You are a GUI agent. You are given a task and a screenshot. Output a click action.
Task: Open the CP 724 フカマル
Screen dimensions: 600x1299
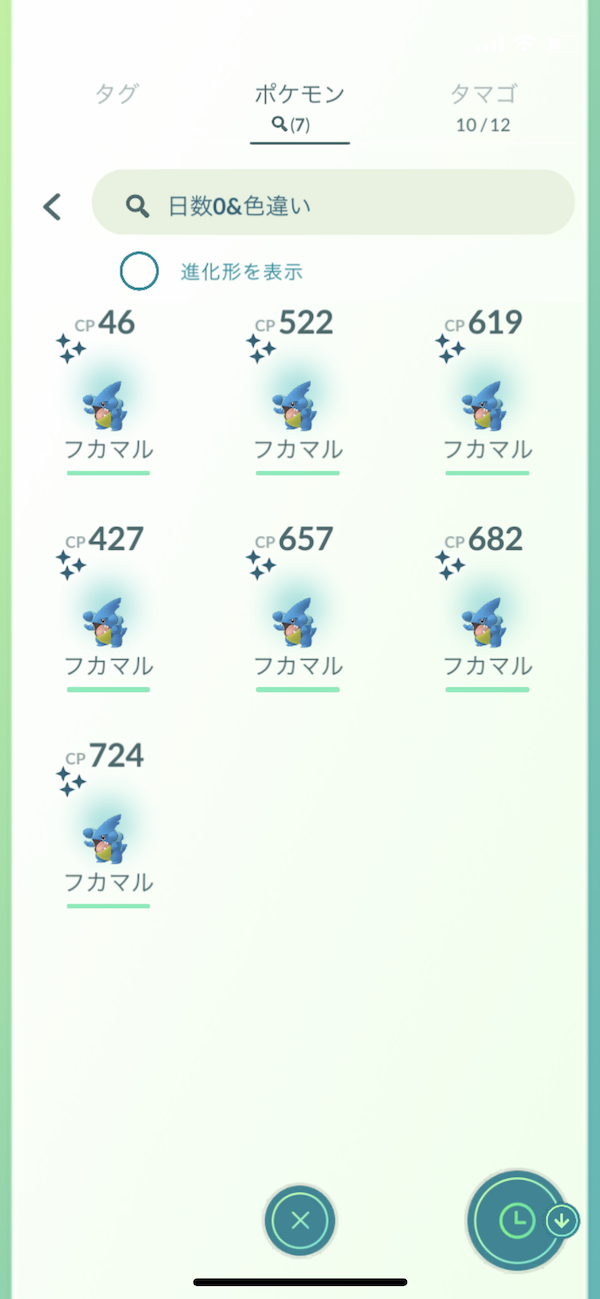[108, 824]
